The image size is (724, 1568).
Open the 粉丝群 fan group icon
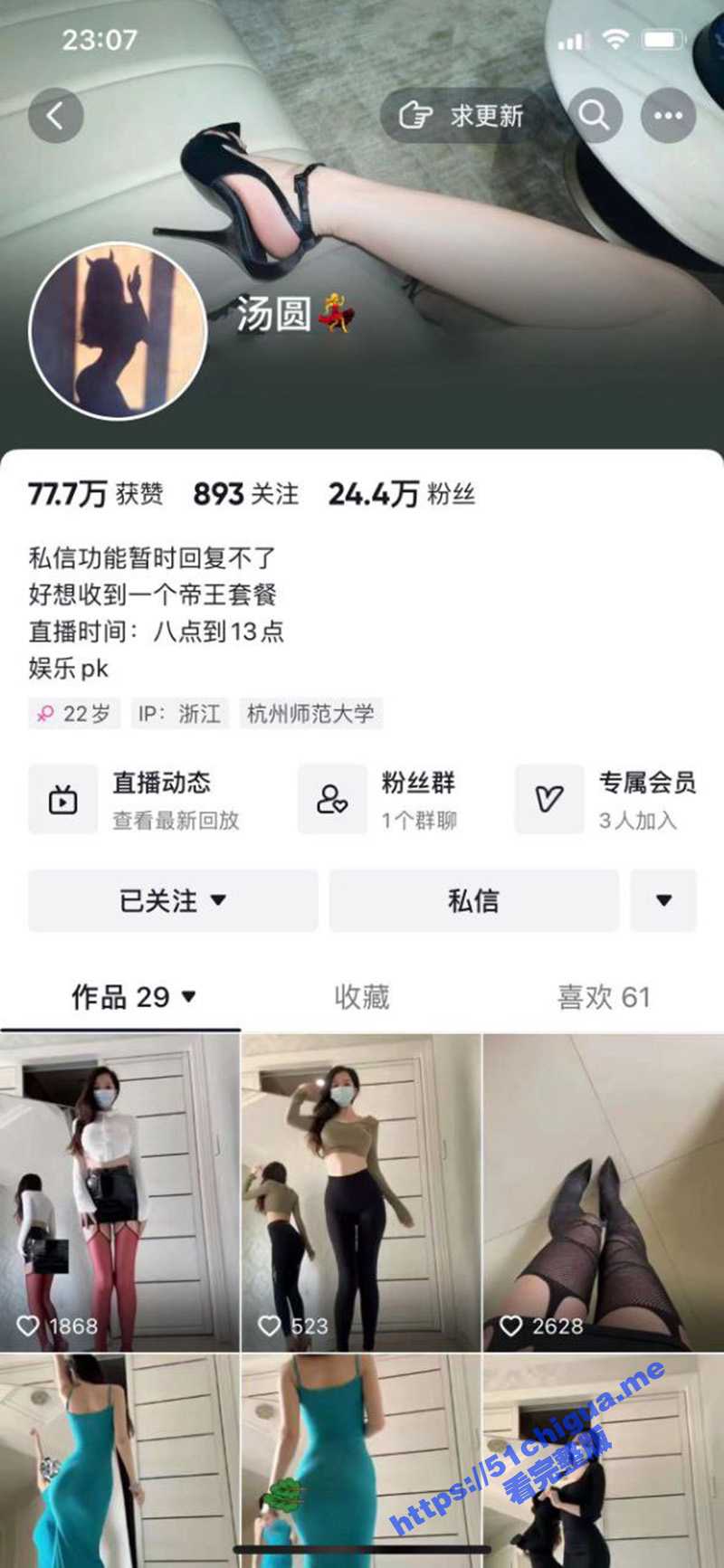click(x=333, y=799)
